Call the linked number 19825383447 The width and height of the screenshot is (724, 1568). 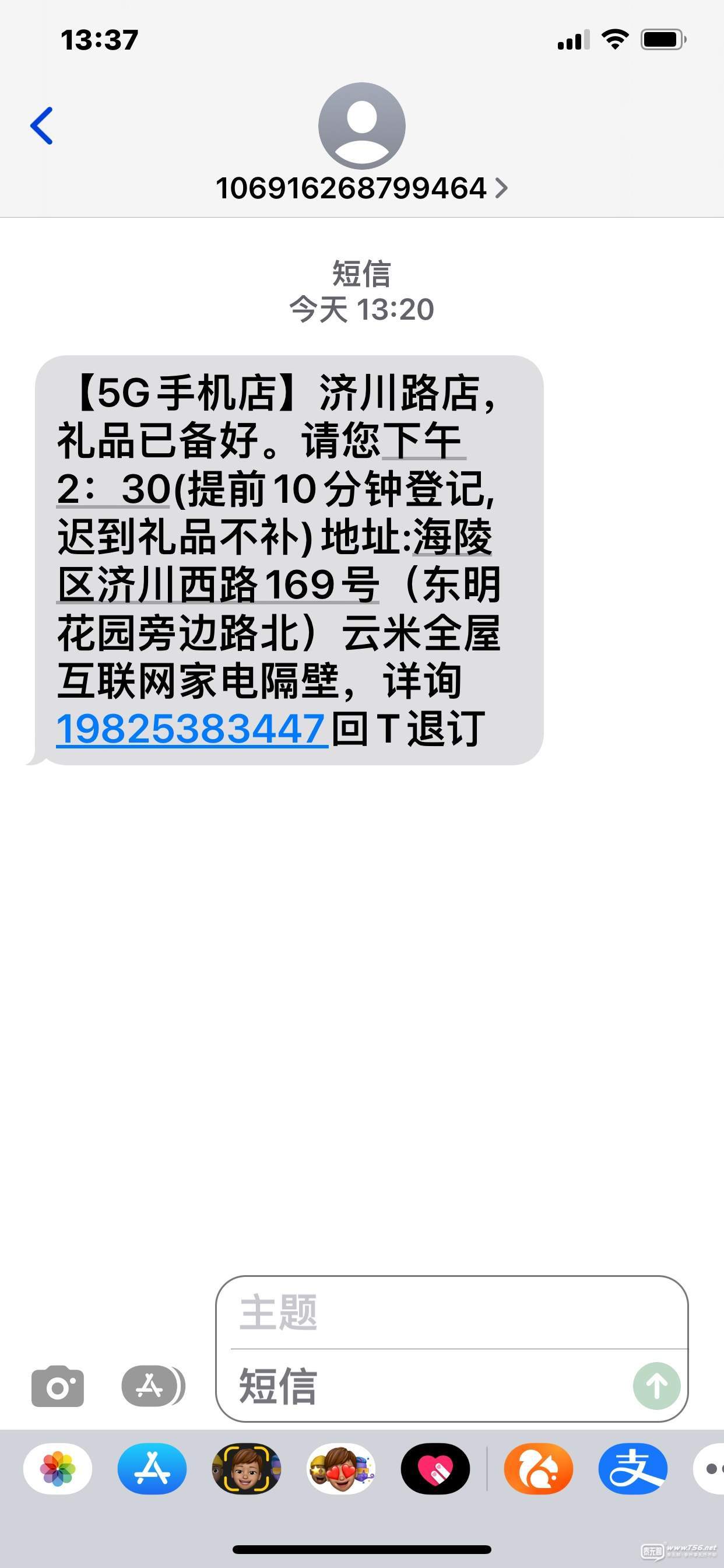[x=192, y=729]
